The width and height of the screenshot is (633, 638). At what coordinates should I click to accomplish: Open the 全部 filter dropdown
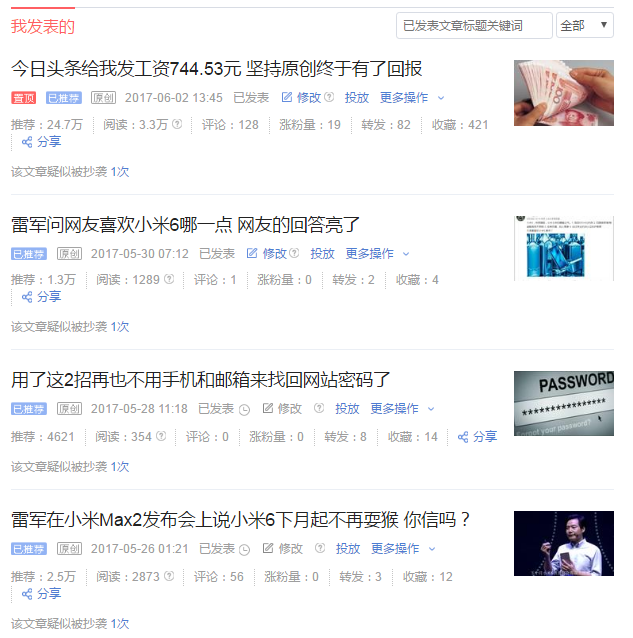[585, 26]
